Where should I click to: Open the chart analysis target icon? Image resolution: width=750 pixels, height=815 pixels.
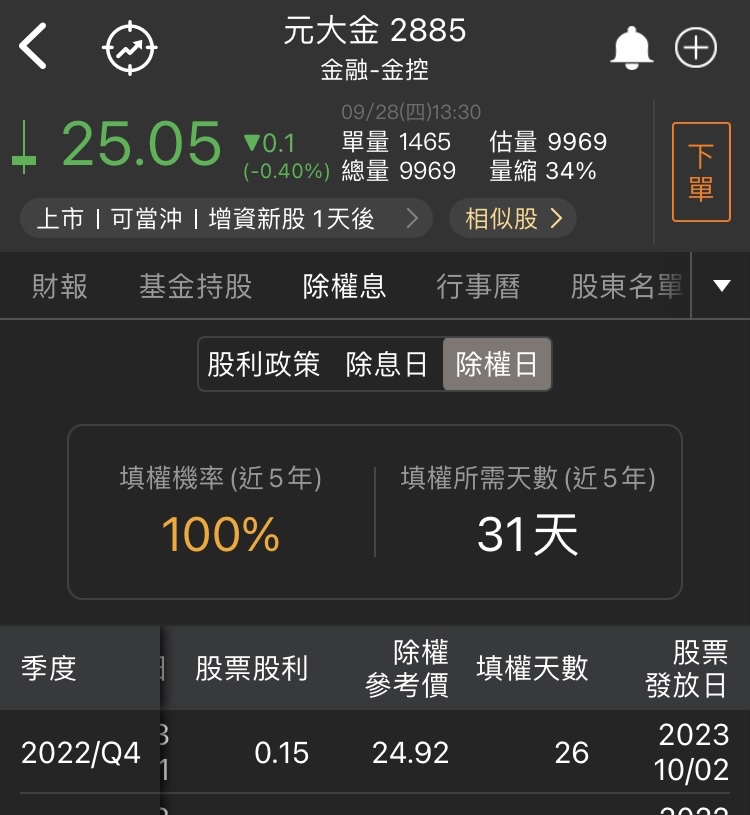(130, 47)
